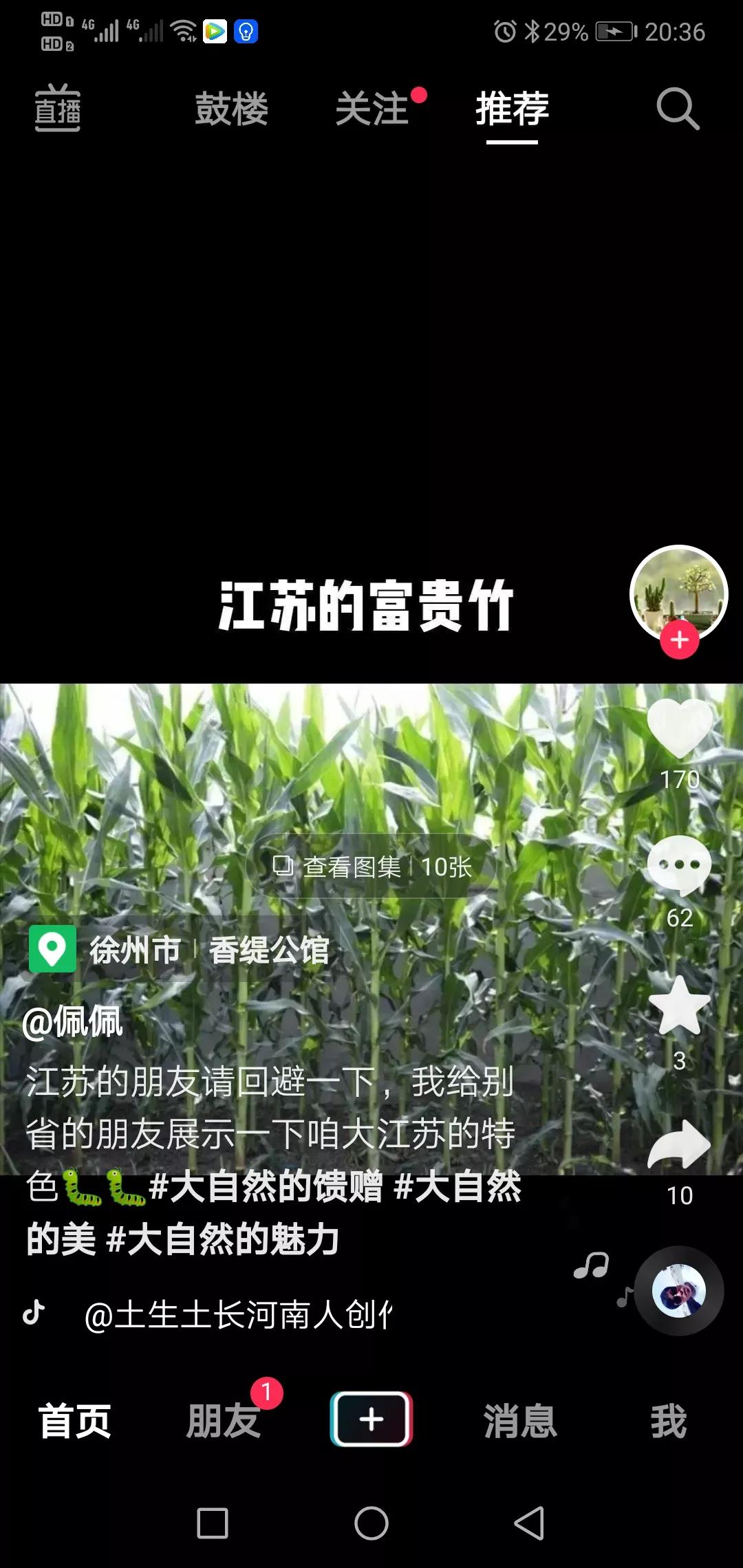Viewport: 743px width, 1568px height.
Task: Follow the creator via the plus badge
Action: click(x=678, y=638)
